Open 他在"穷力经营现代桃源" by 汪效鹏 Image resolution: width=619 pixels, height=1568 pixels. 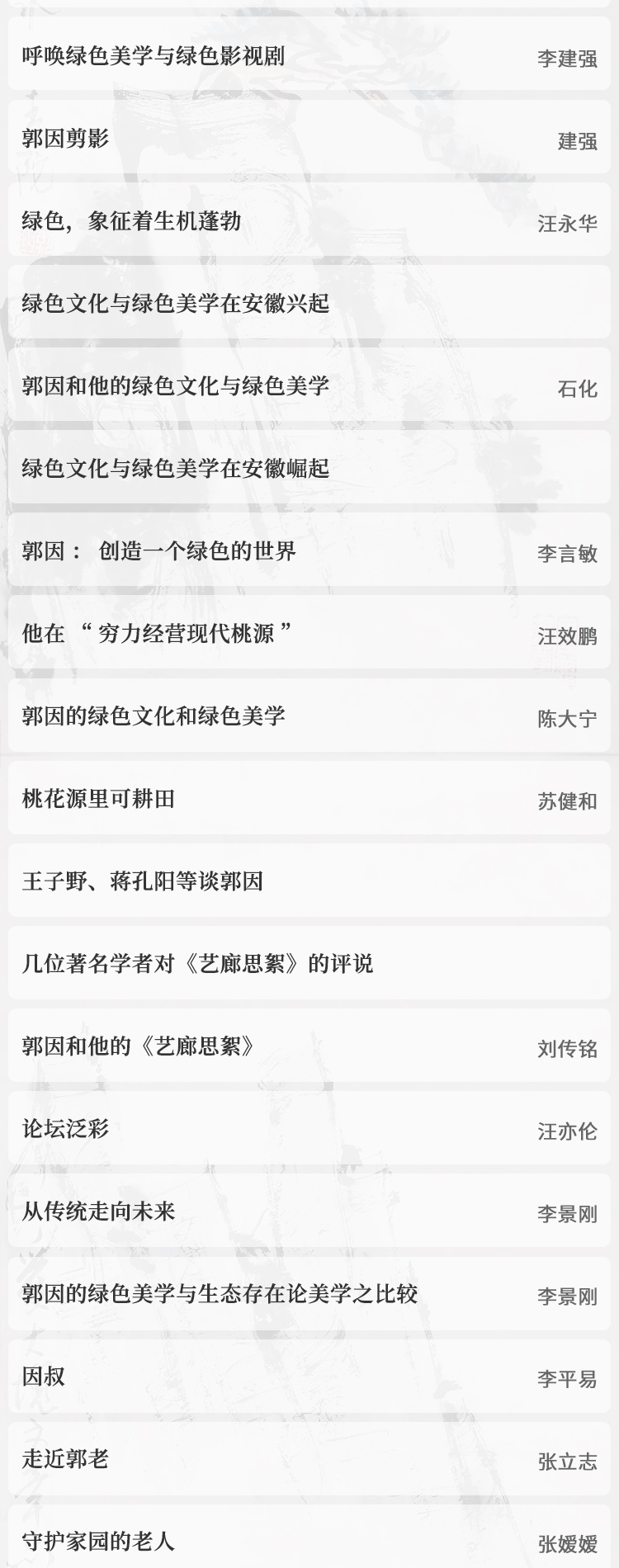coord(157,634)
